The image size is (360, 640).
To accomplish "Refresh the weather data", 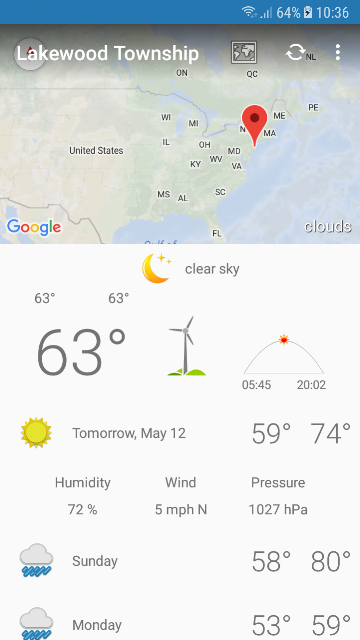I will pos(295,53).
